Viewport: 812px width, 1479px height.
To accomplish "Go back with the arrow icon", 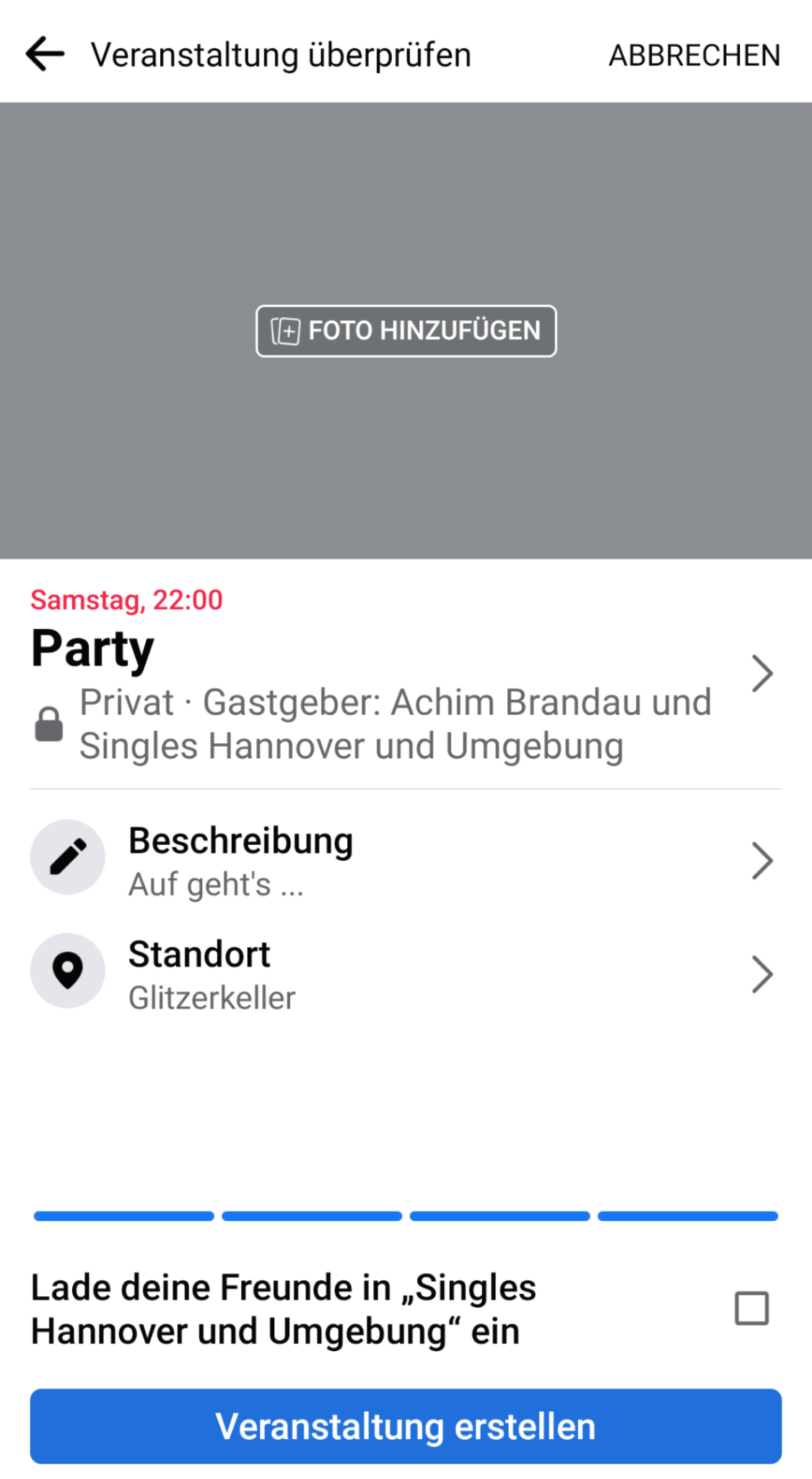I will pyautogui.click(x=45, y=55).
